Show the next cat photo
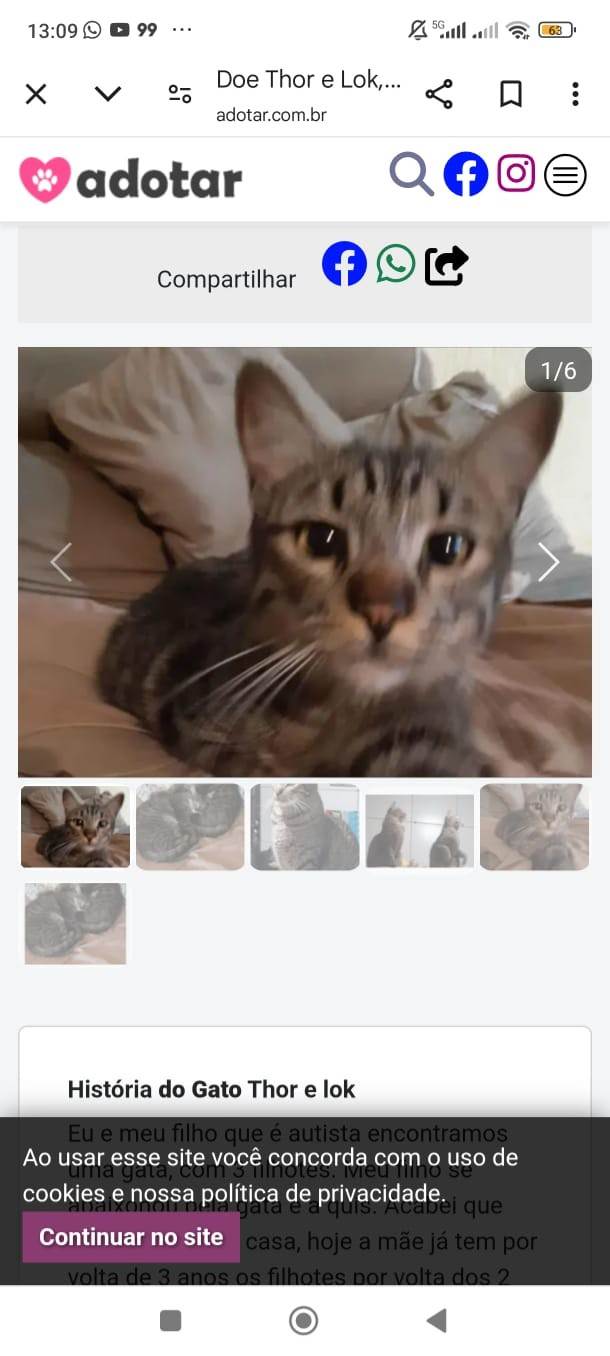The width and height of the screenshot is (610, 1356). pos(548,562)
